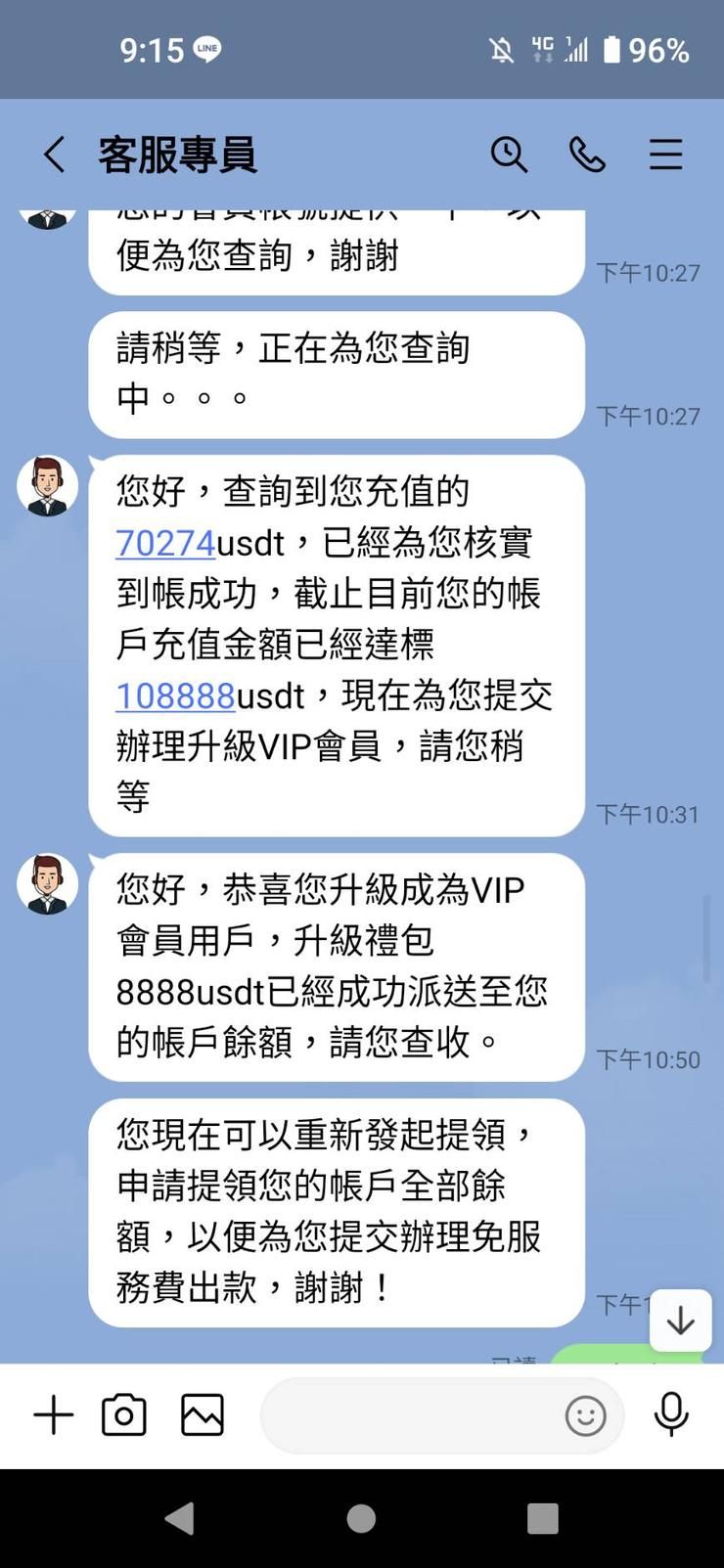Tap the system home button
Image resolution: width=724 pixels, height=1568 pixels.
(361, 1518)
